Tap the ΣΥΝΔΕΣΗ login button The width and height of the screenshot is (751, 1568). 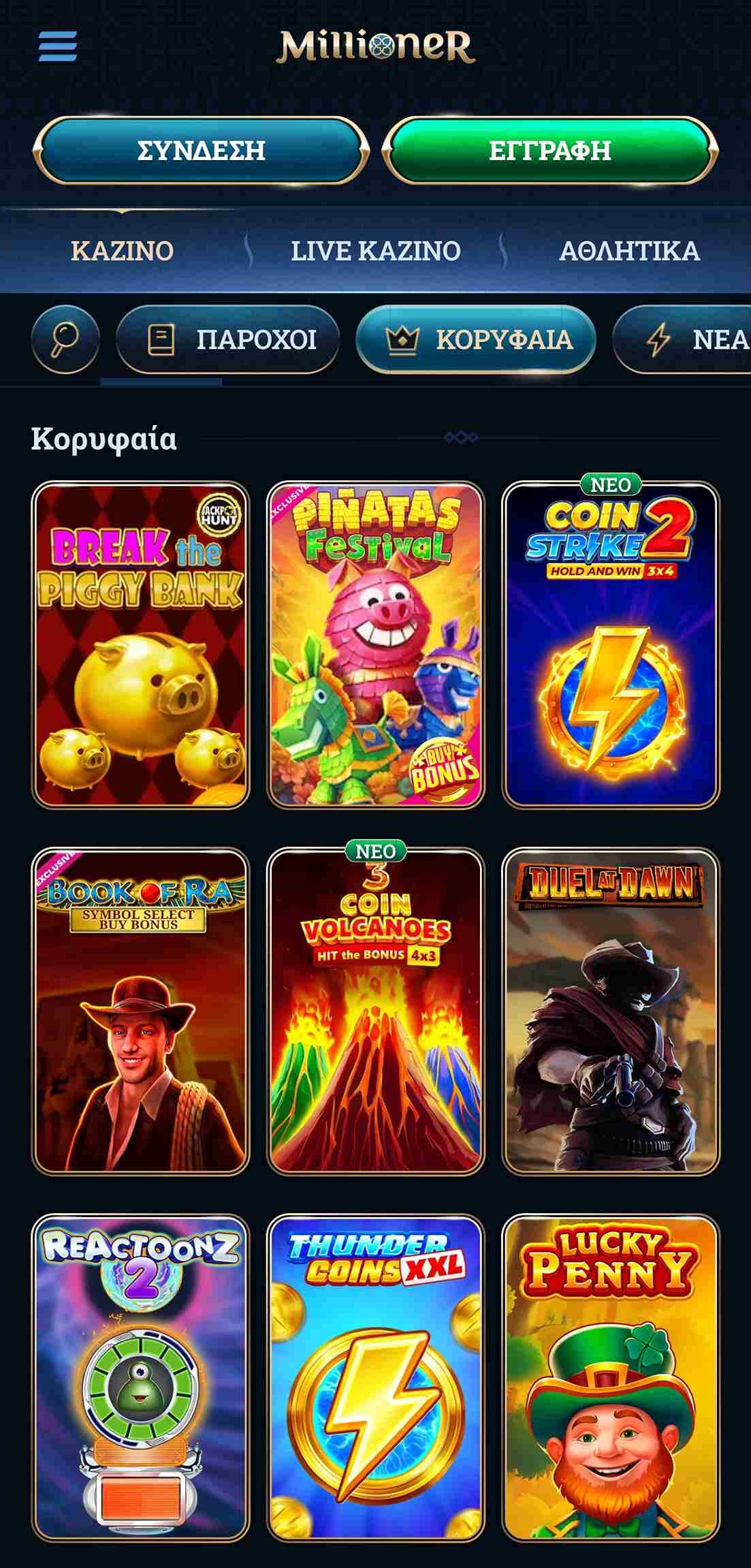(x=201, y=150)
